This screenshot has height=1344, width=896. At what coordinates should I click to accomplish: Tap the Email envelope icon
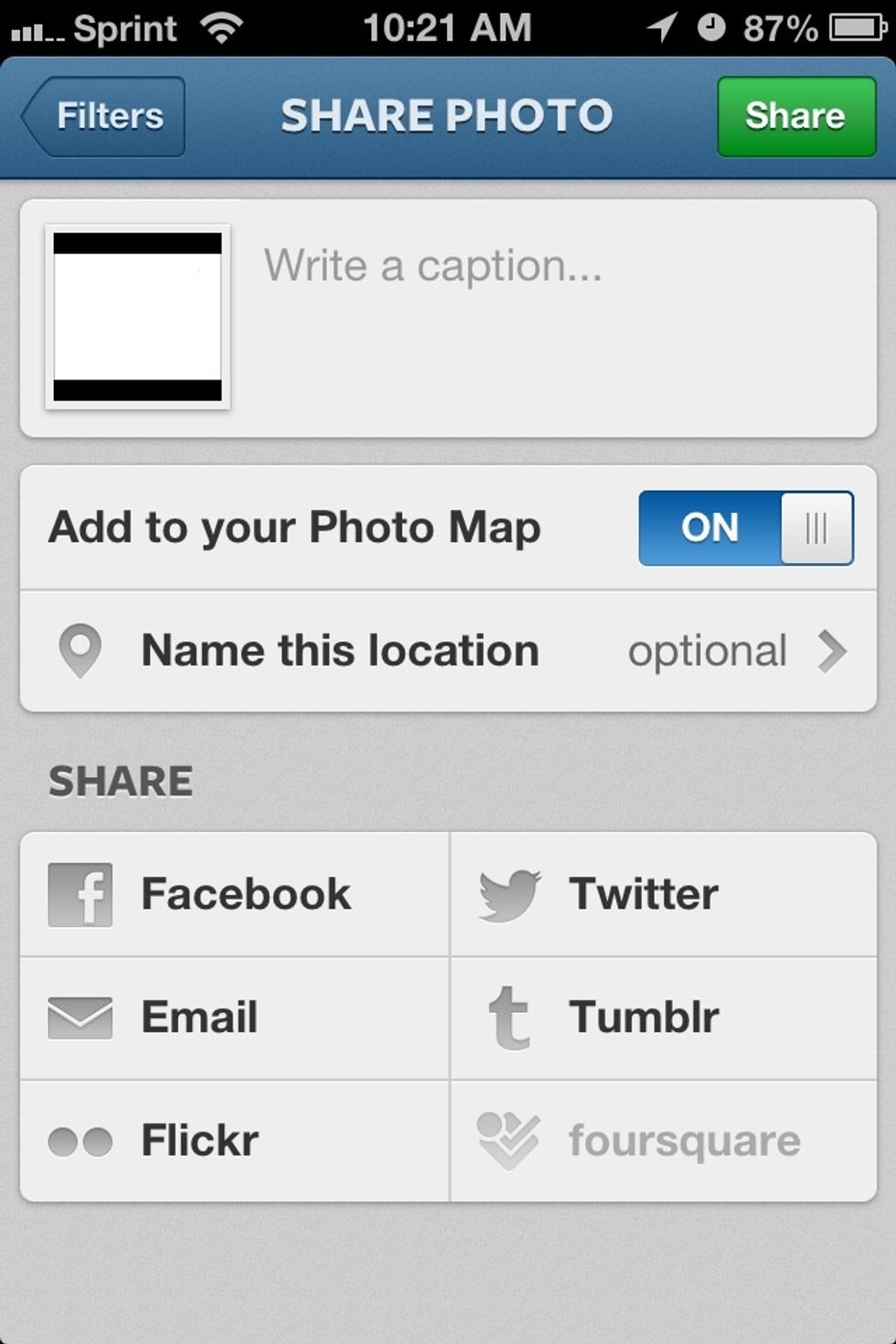pos(80,1017)
